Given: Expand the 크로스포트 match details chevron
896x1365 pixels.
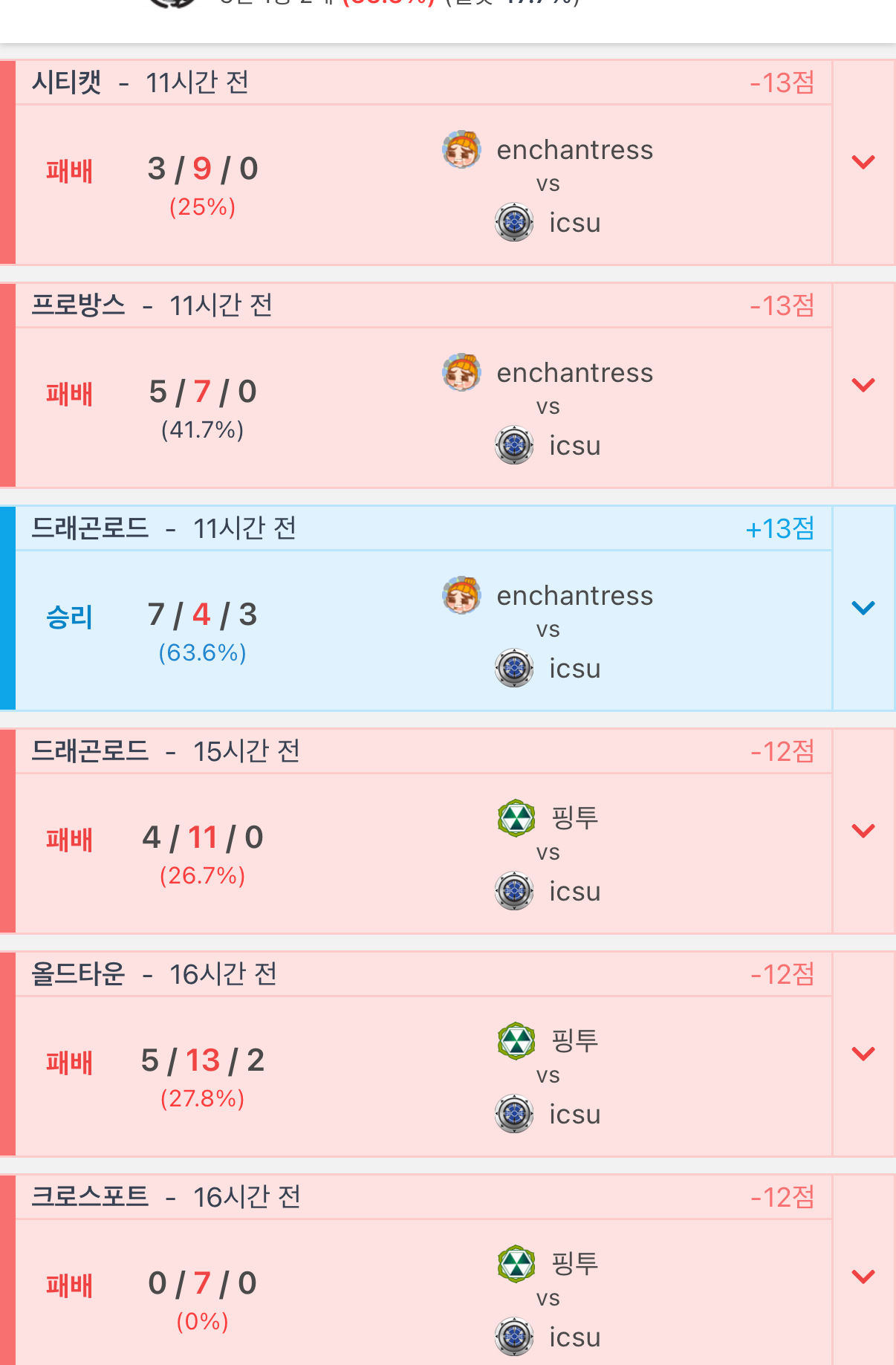Looking at the screenshot, I should coord(863,1277).
